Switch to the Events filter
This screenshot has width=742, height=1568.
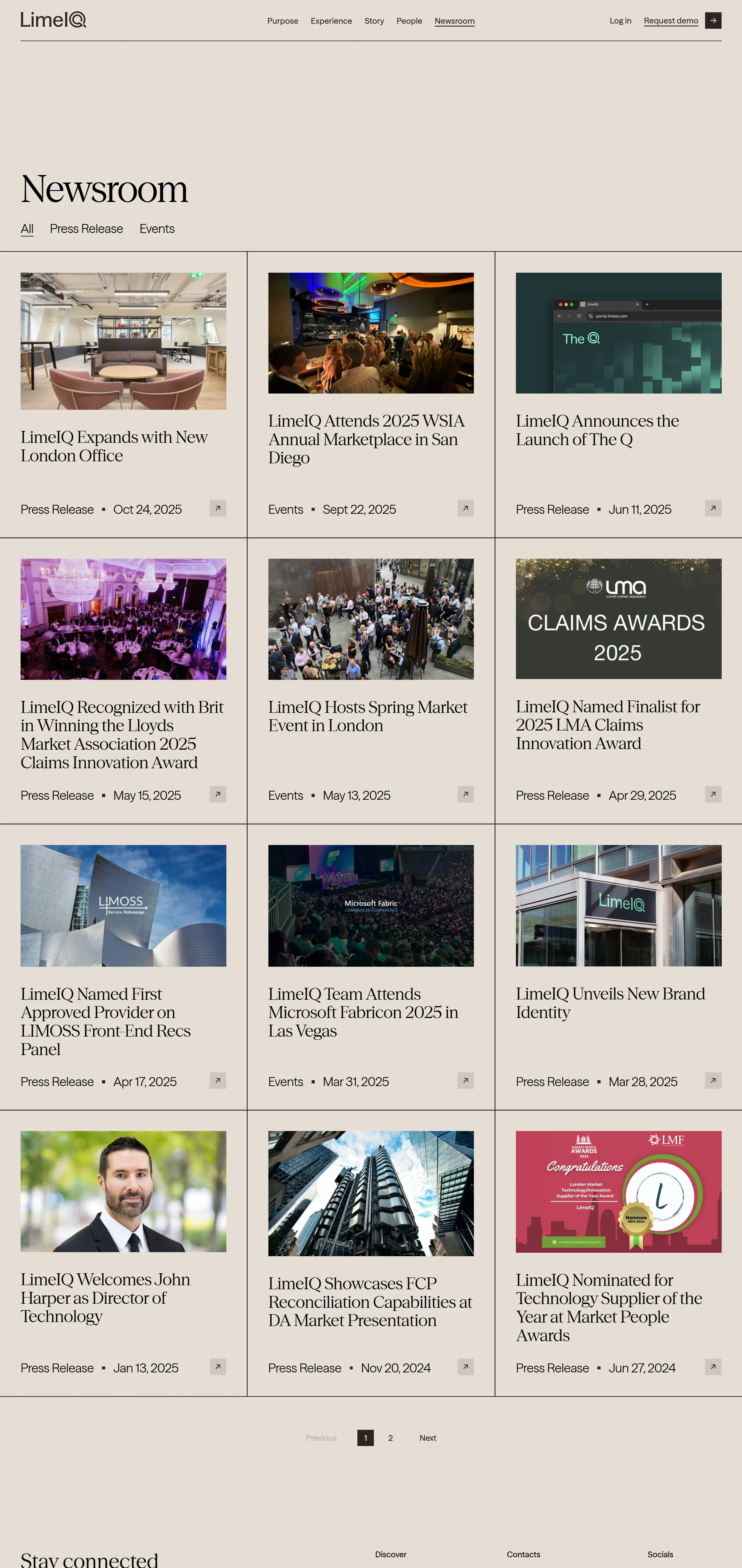pyautogui.click(x=157, y=229)
